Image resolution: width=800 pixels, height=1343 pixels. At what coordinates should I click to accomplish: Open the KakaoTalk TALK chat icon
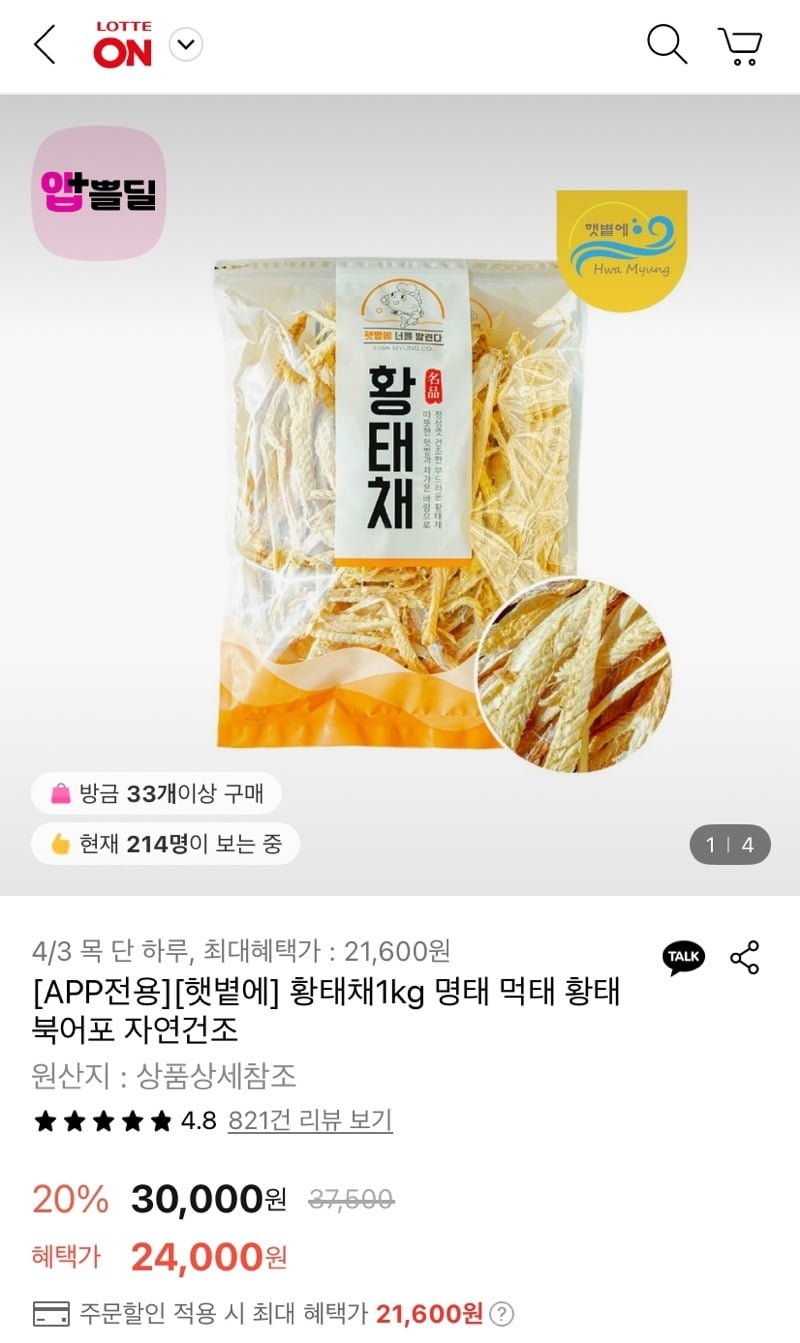click(x=683, y=957)
